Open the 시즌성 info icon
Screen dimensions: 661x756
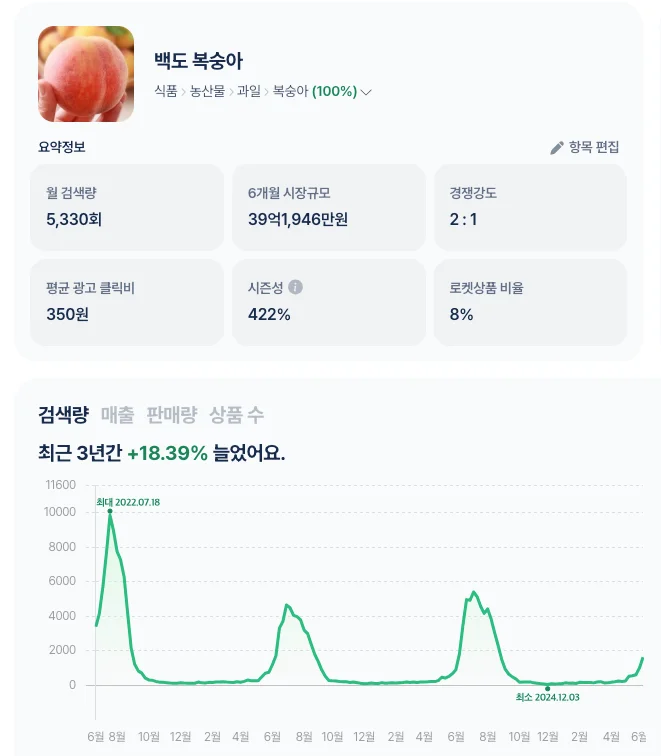[295, 287]
